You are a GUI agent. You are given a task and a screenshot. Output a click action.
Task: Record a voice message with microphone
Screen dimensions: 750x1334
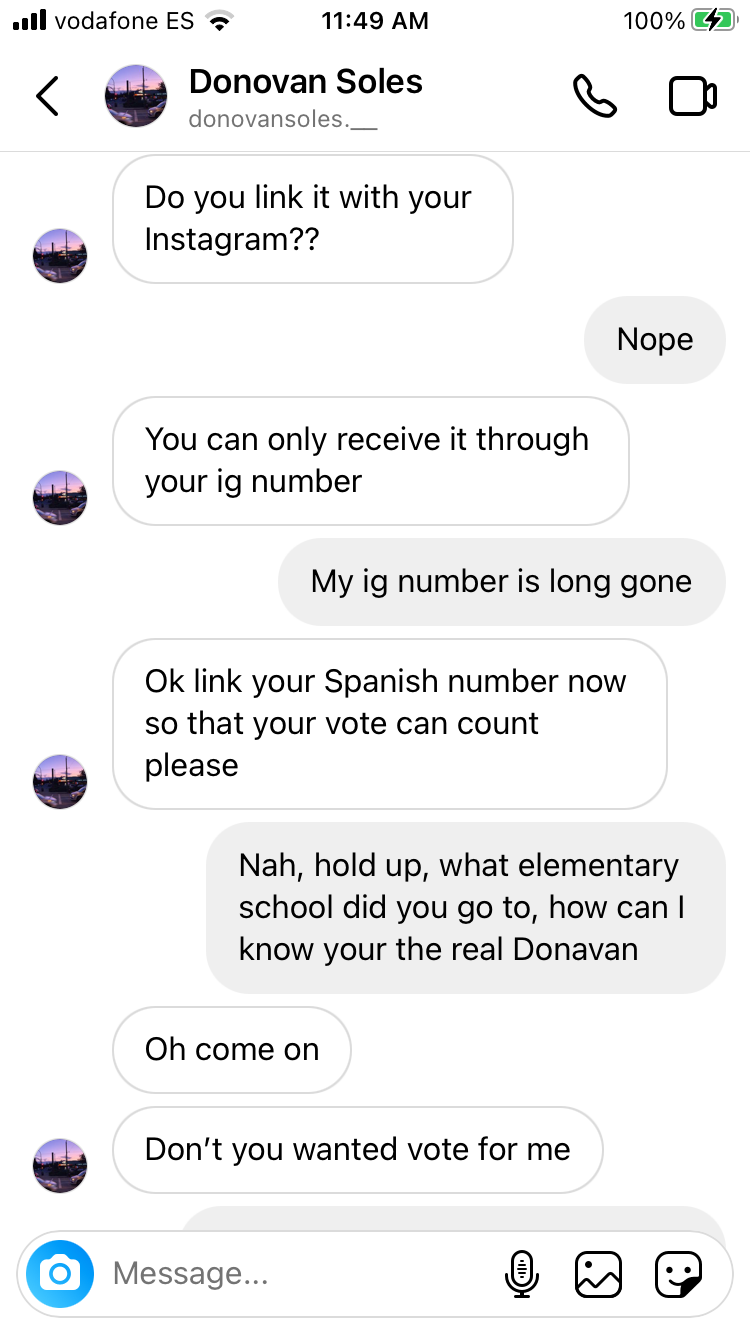click(521, 1273)
